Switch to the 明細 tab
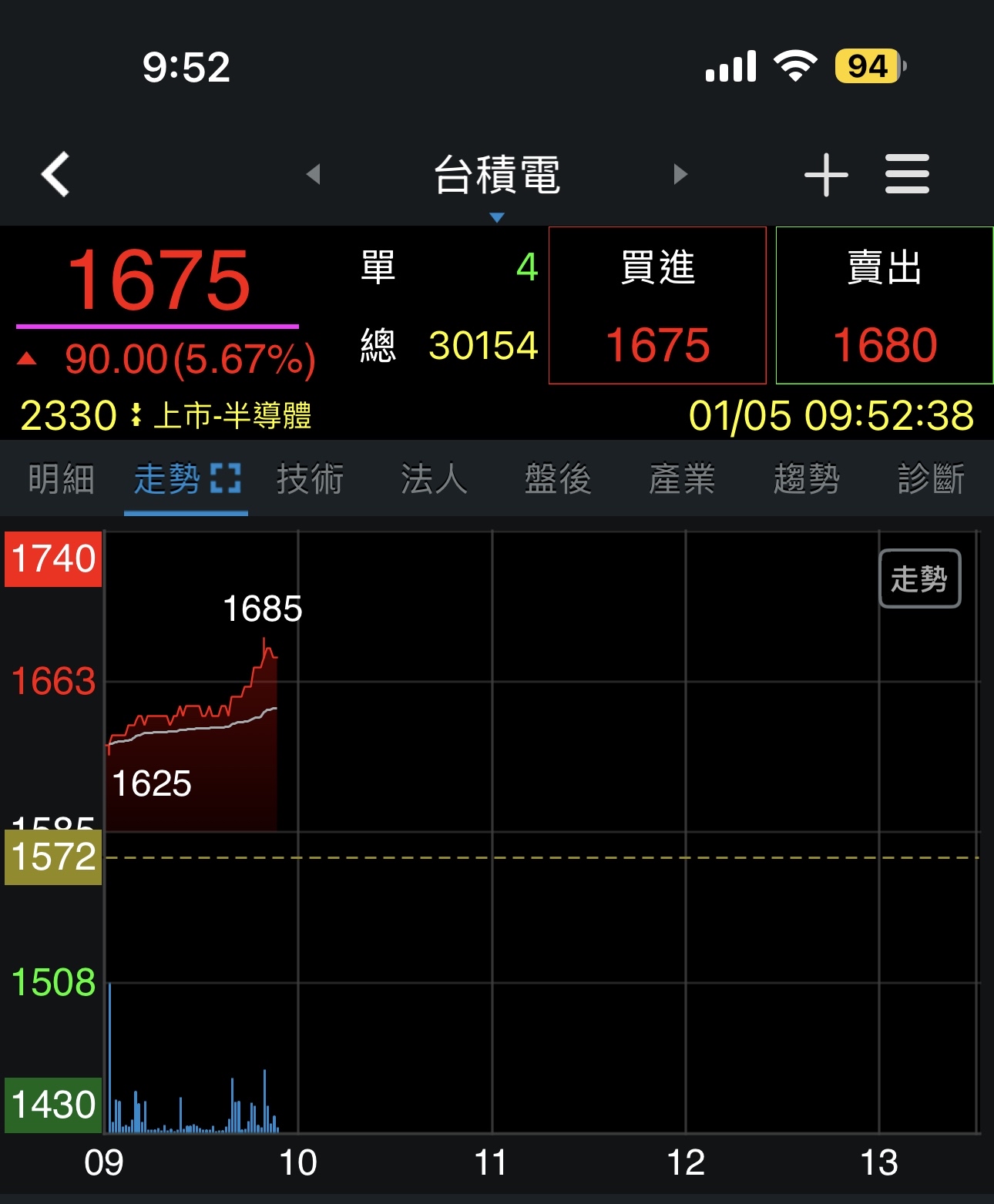The image size is (994, 1204). coord(61,479)
